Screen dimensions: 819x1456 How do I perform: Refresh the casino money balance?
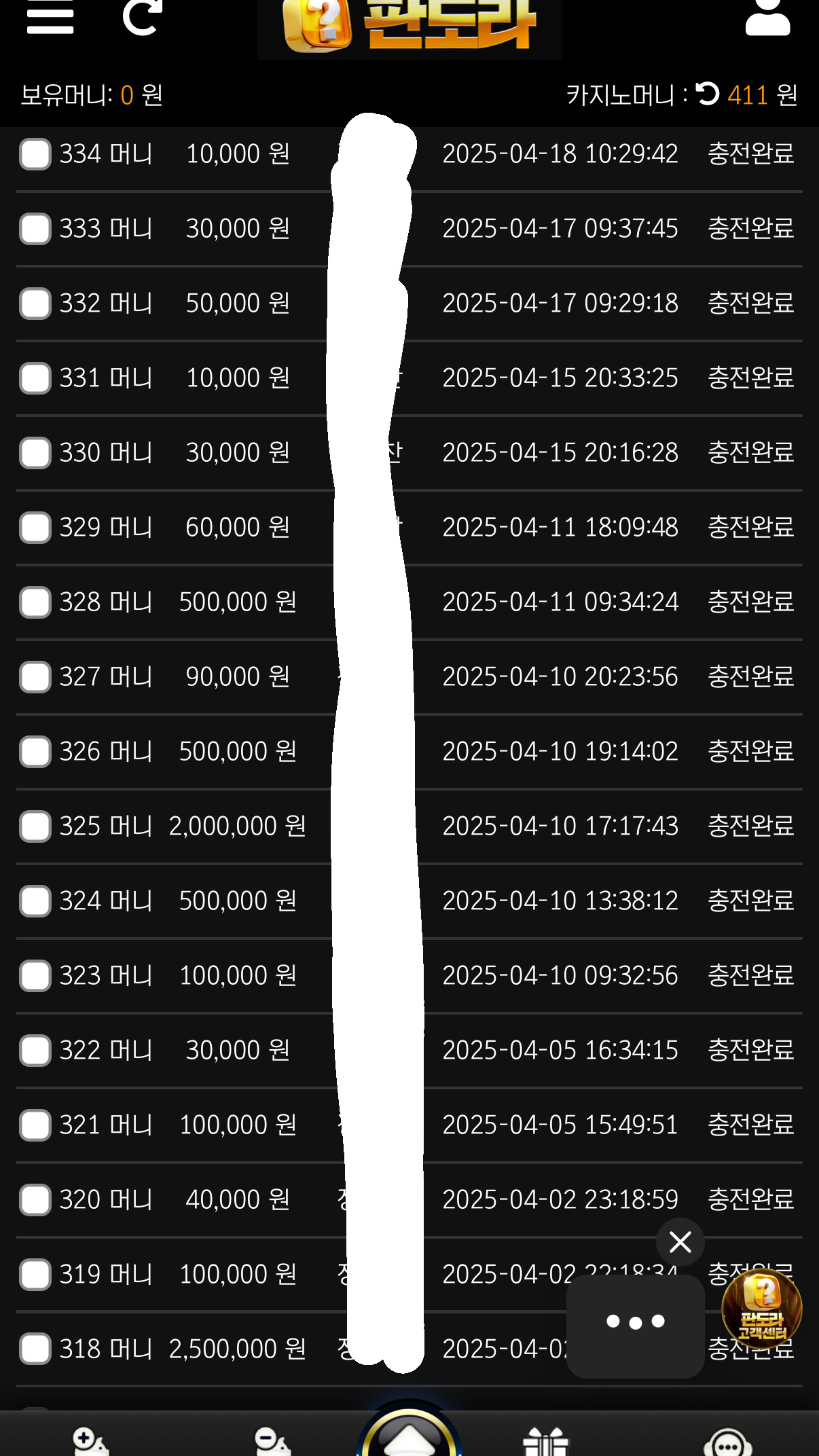point(707,94)
